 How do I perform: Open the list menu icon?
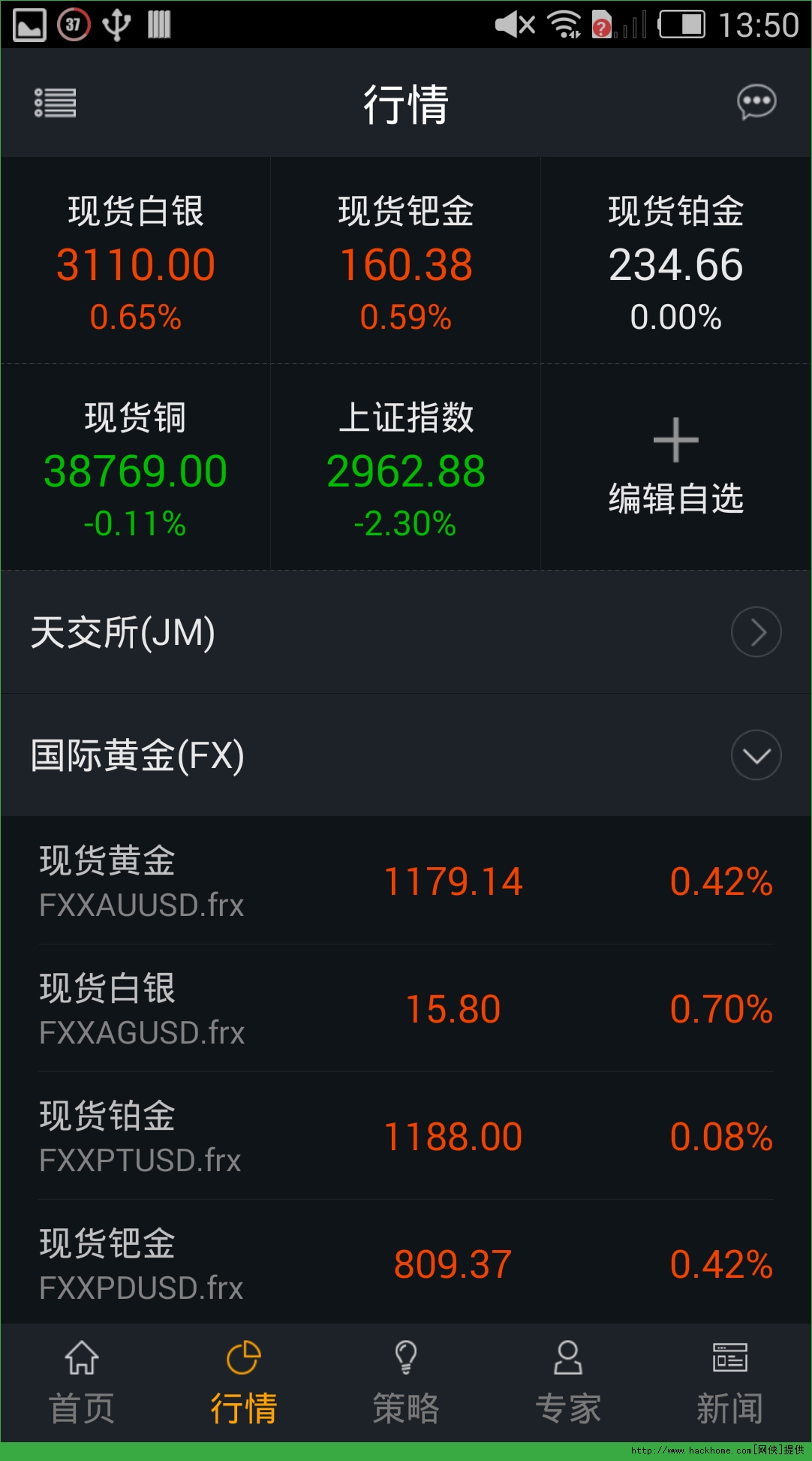point(55,103)
